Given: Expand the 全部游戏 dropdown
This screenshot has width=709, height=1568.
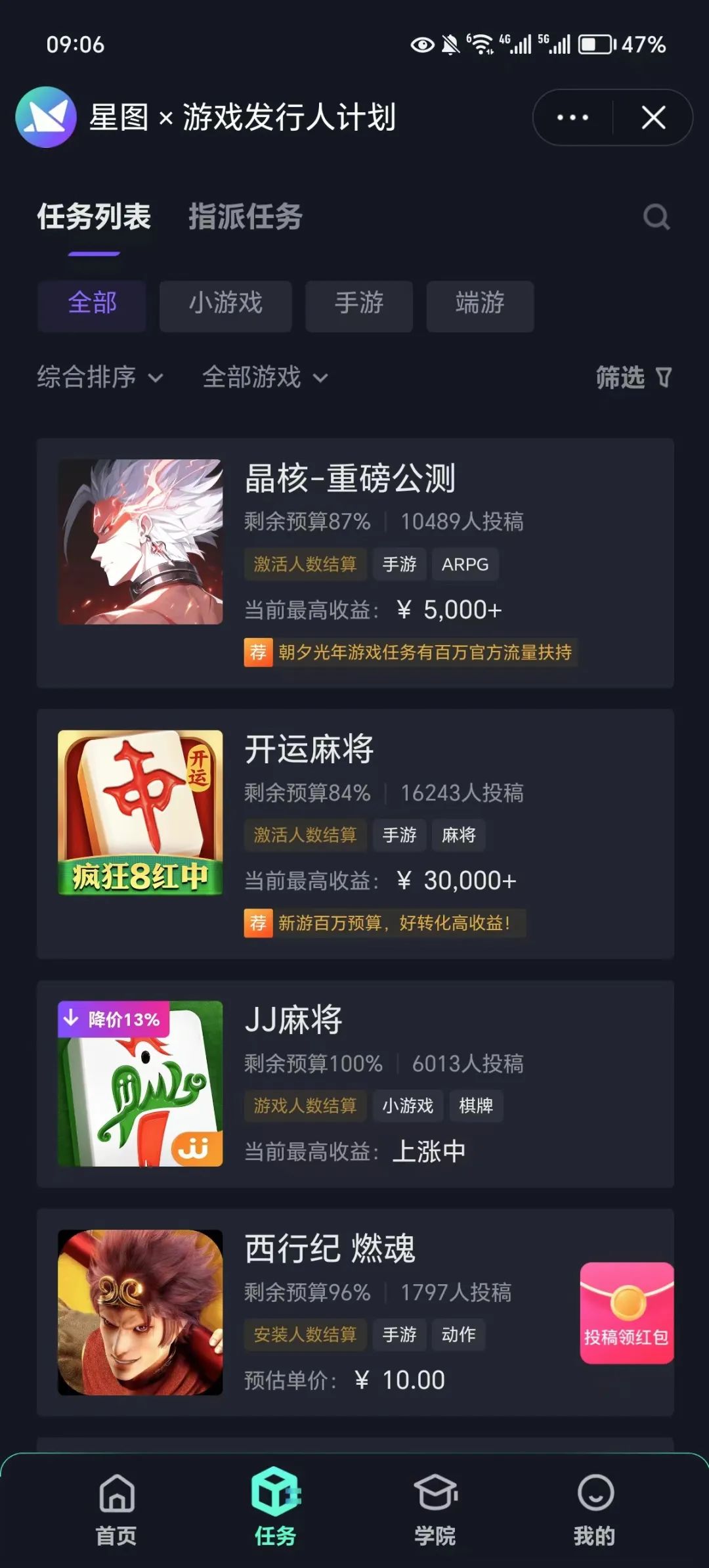Looking at the screenshot, I should point(265,377).
